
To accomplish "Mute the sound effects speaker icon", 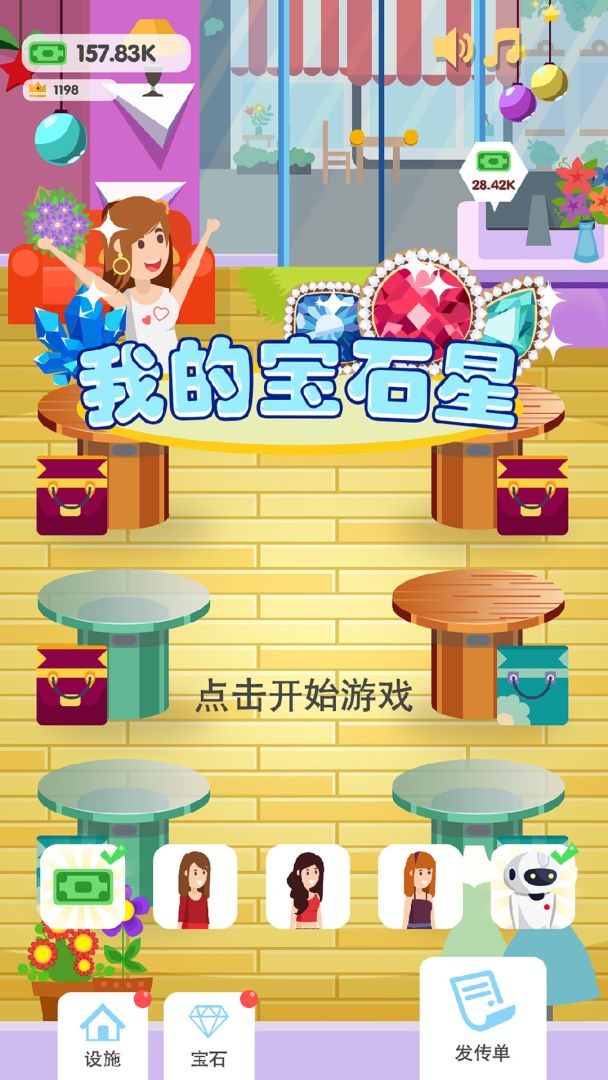I will (x=453, y=47).
